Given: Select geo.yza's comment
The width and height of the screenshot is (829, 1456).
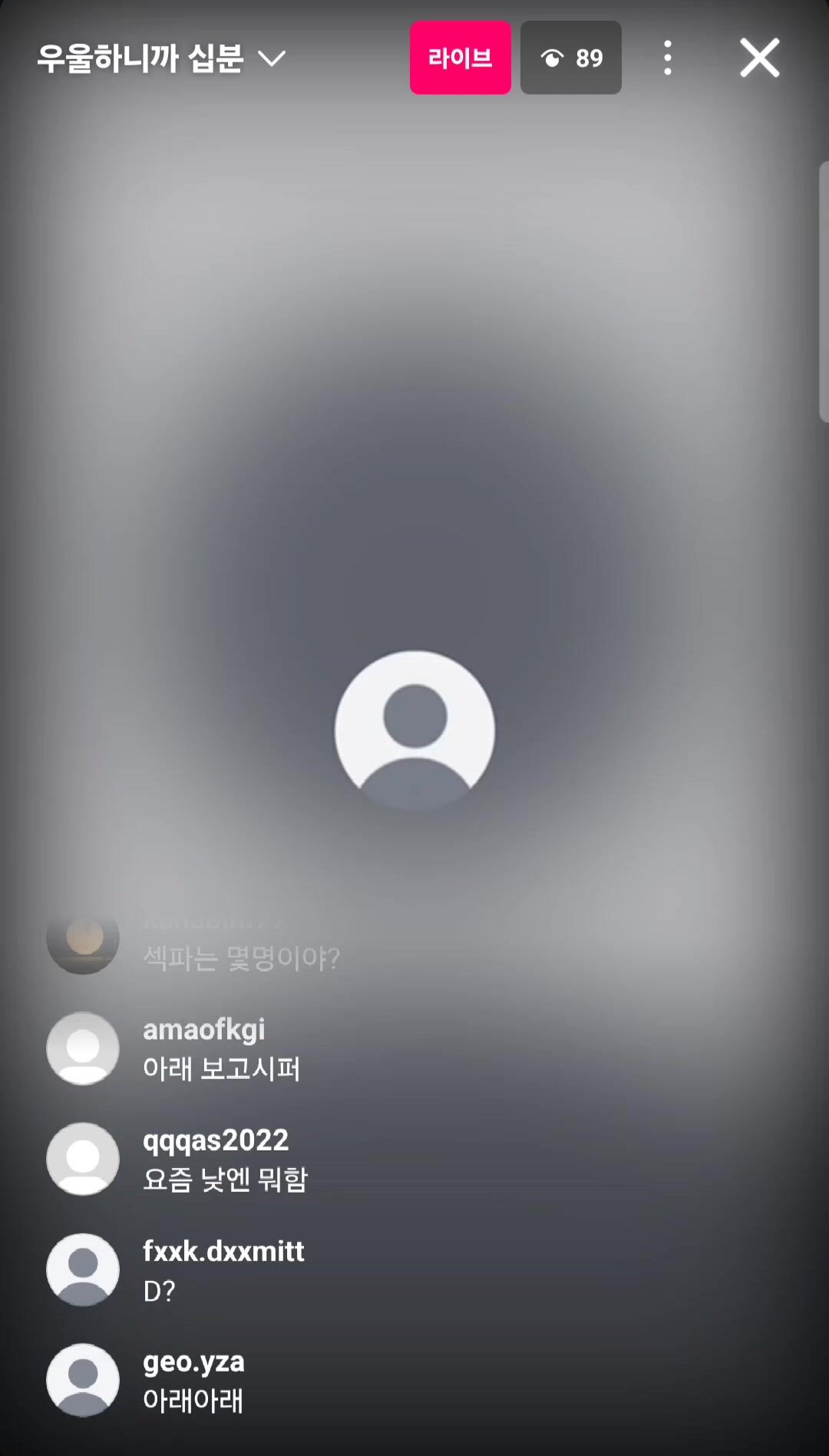Looking at the screenshot, I should [193, 1381].
